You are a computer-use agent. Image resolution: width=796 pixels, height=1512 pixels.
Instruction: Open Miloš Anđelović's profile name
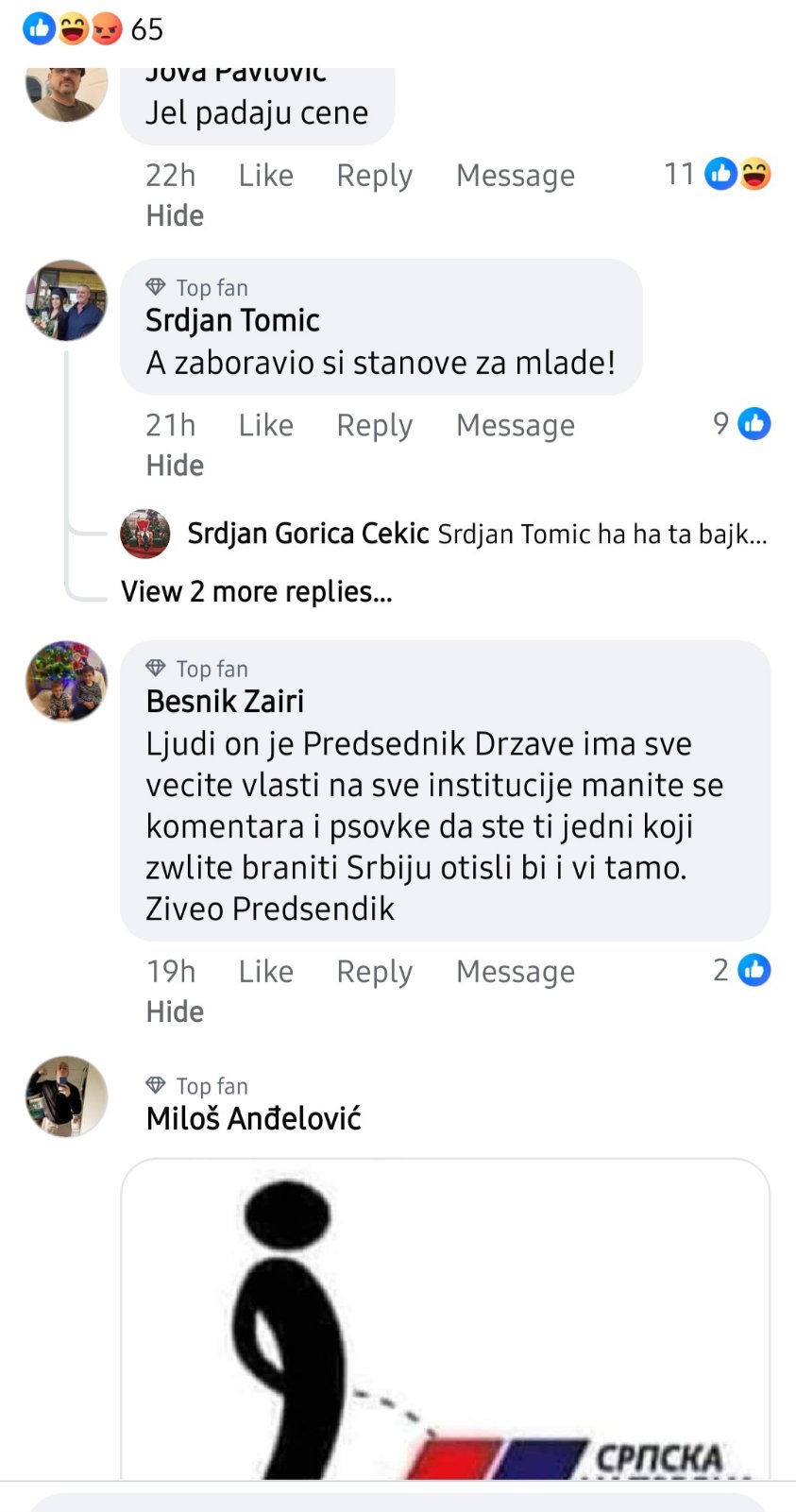[253, 1119]
